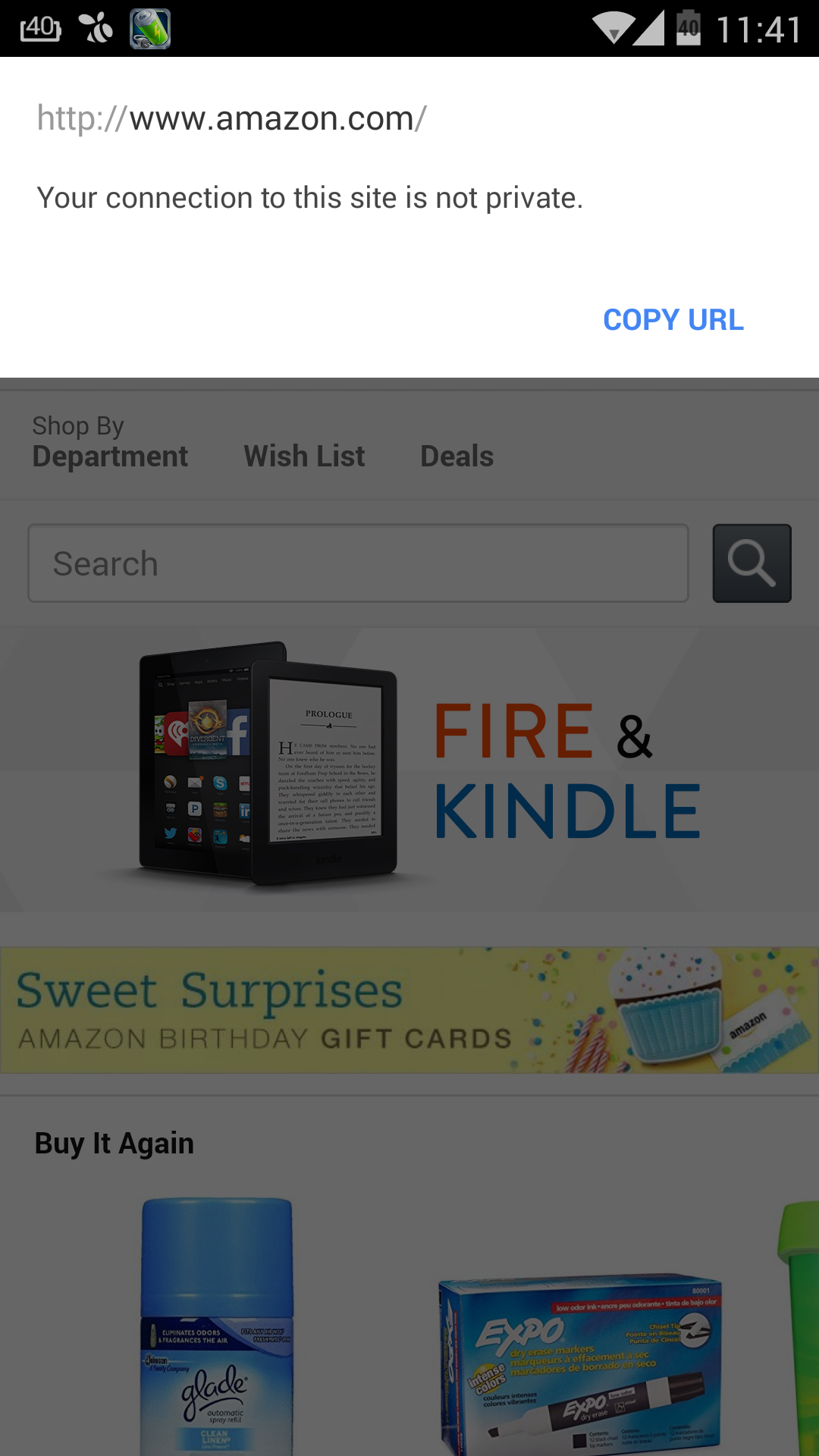This screenshot has width=819, height=1456.
Task: Open Shop By Department menu
Action: [x=110, y=442]
